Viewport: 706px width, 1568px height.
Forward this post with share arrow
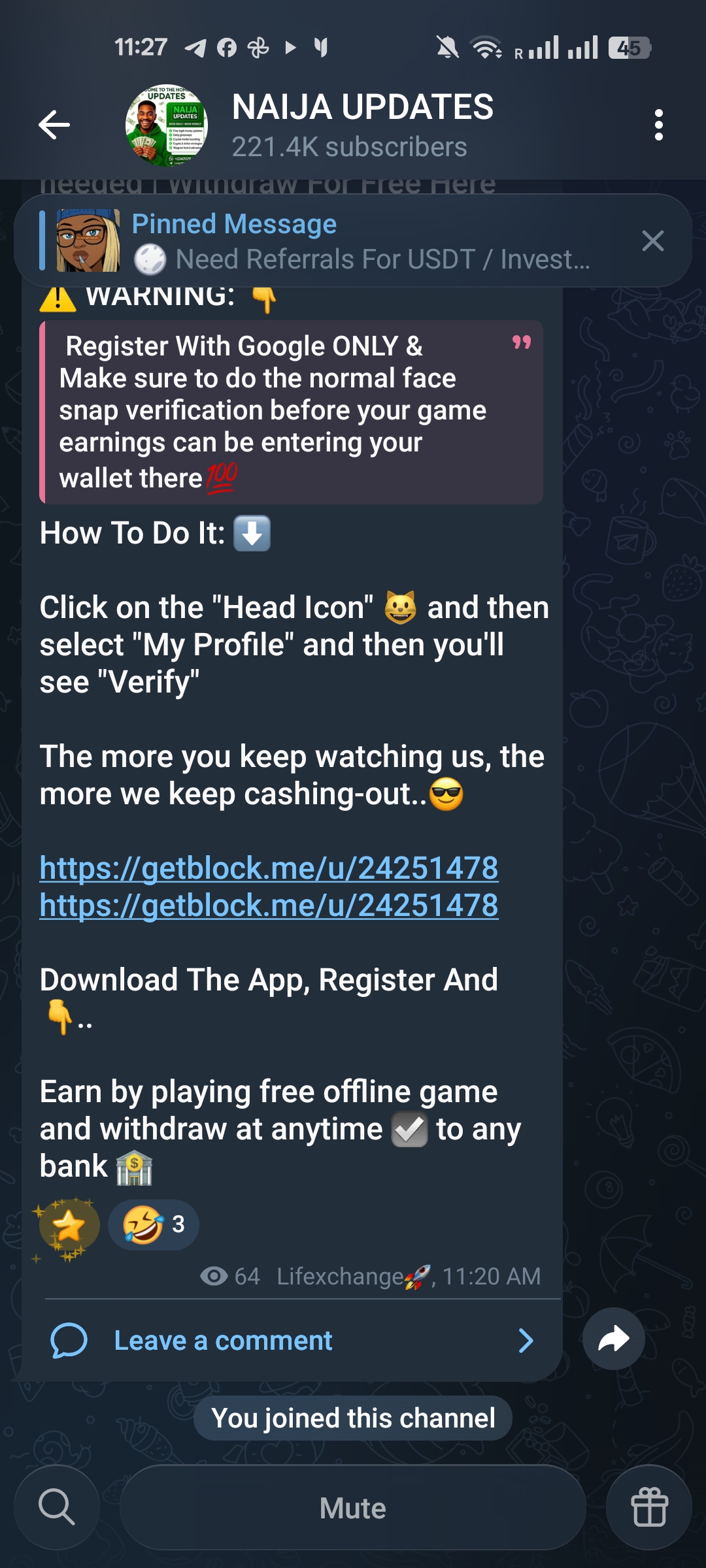click(x=613, y=1339)
